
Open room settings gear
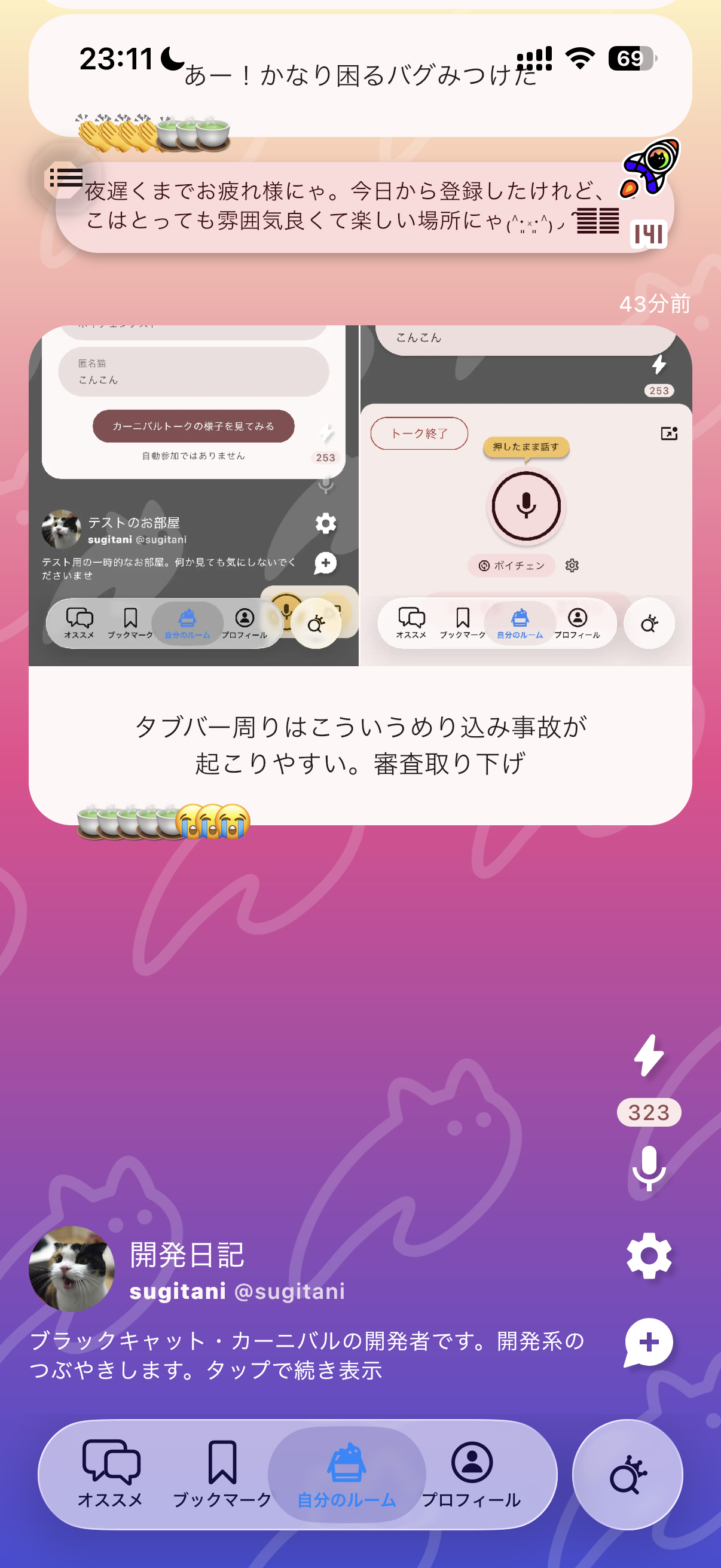point(649,1256)
